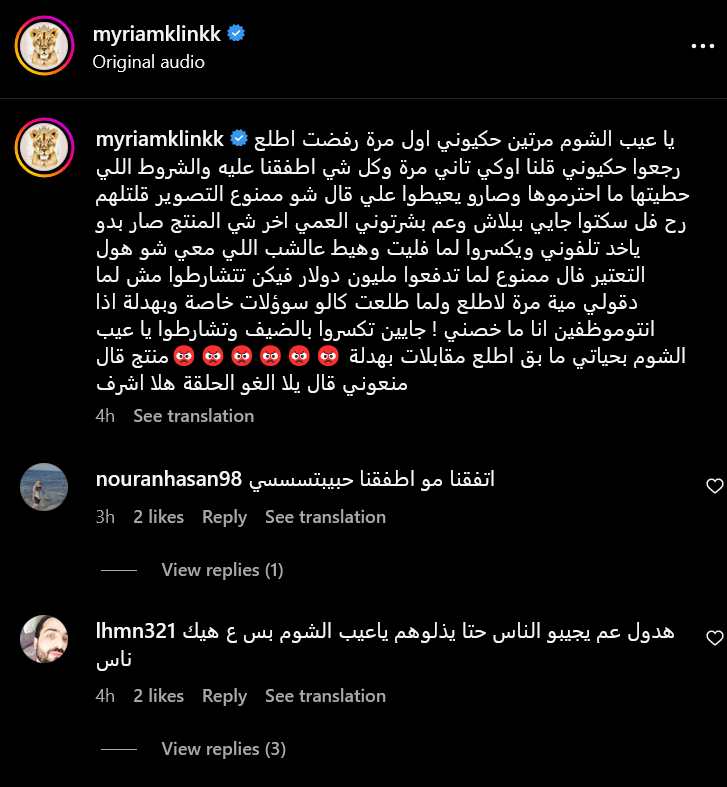Expand View replies (1)
This screenshot has height=787, width=727.
[222, 570]
